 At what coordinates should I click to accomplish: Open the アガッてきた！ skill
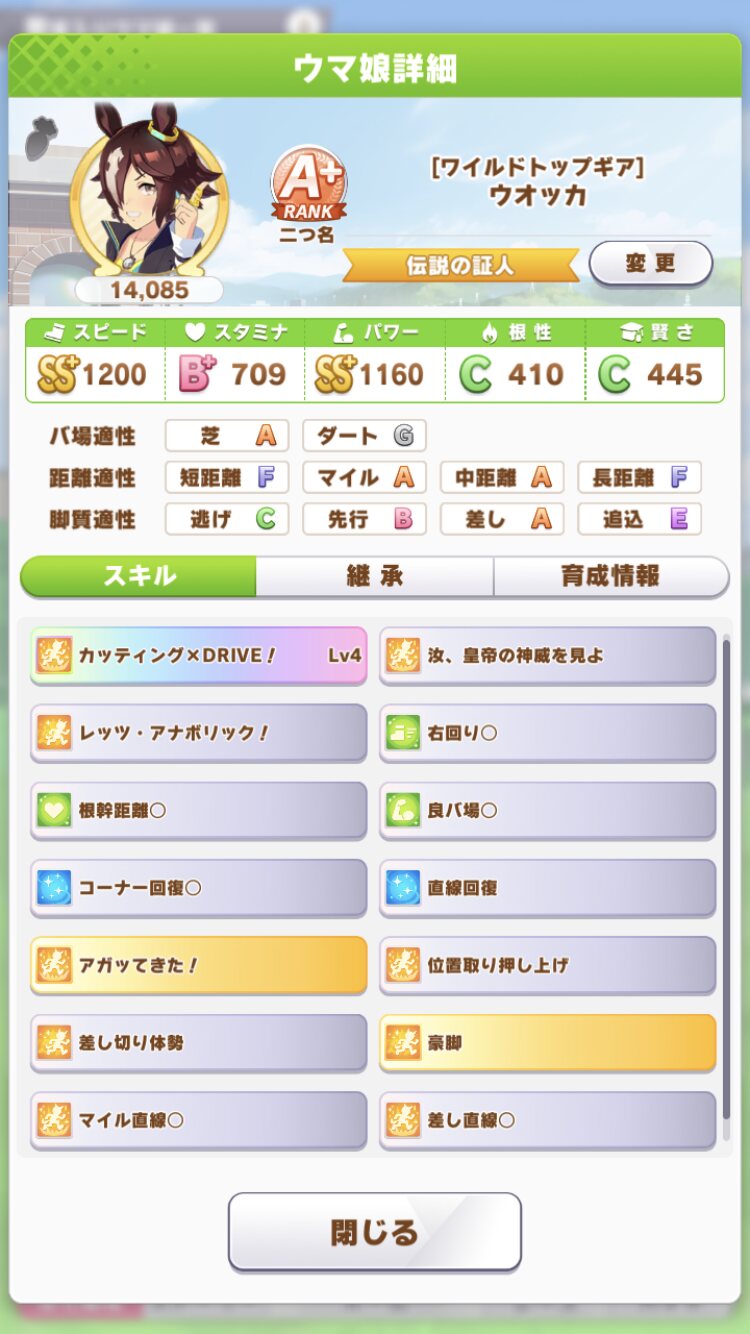pyautogui.click(x=198, y=965)
